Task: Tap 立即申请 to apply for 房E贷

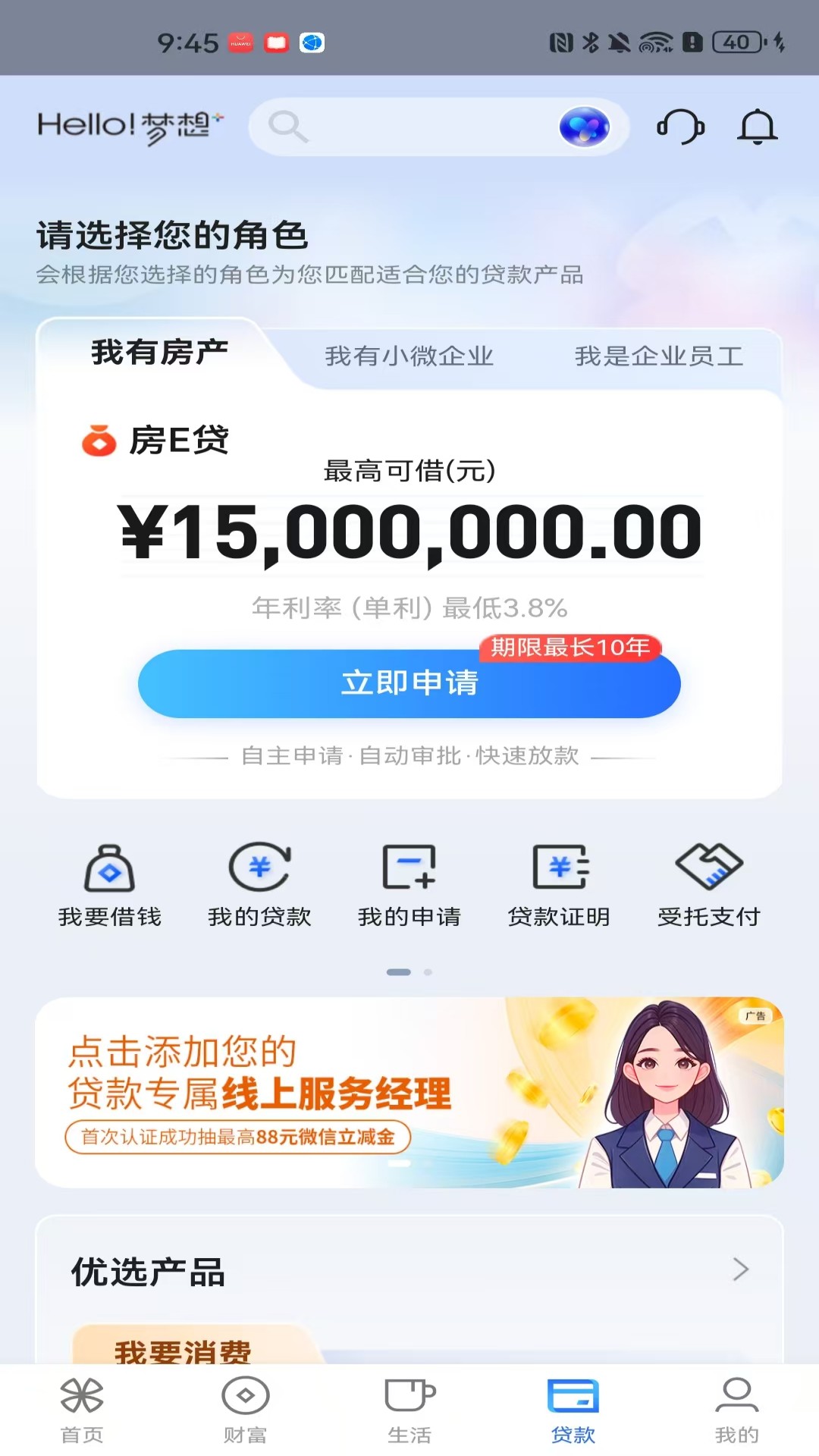Action: point(409,683)
